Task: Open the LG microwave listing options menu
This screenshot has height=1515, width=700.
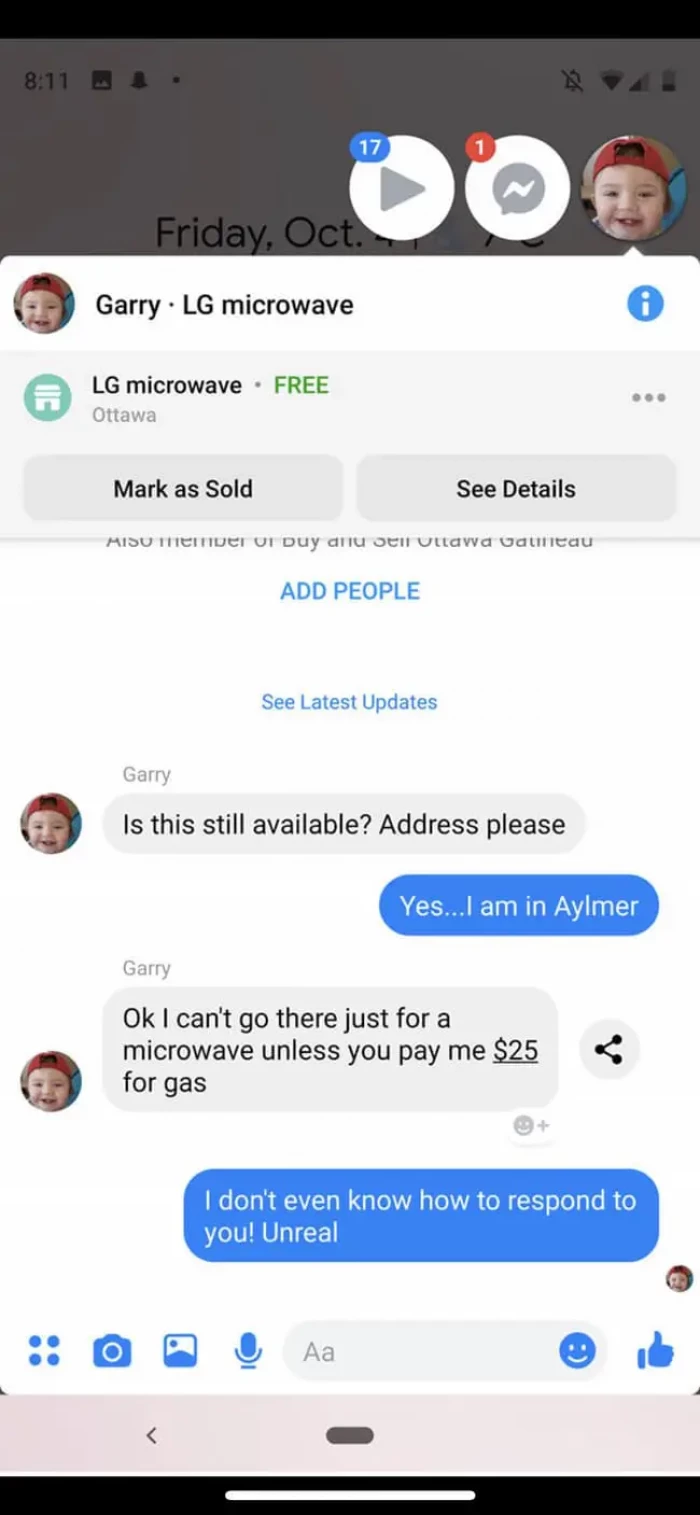Action: point(648,398)
